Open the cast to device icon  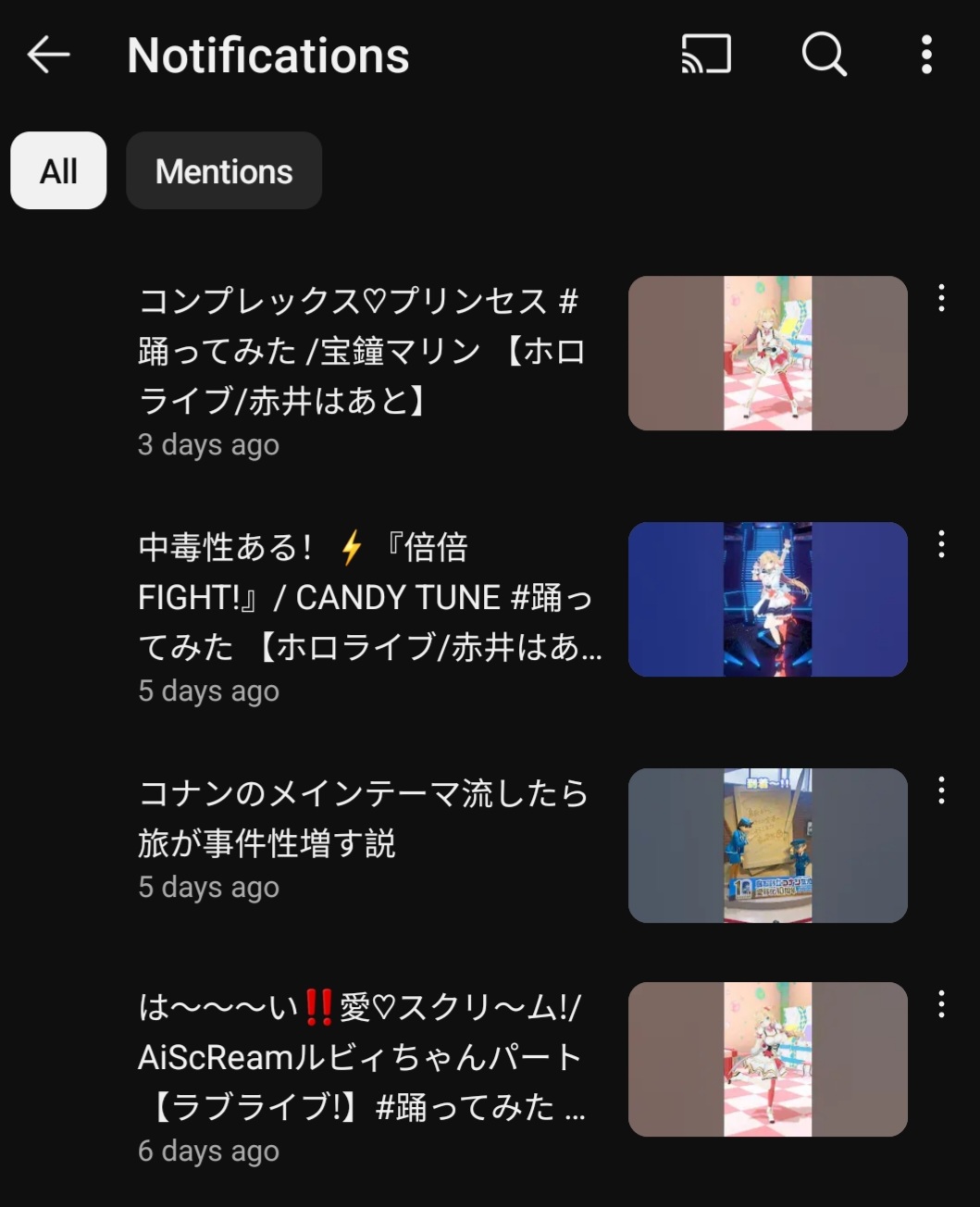point(706,55)
